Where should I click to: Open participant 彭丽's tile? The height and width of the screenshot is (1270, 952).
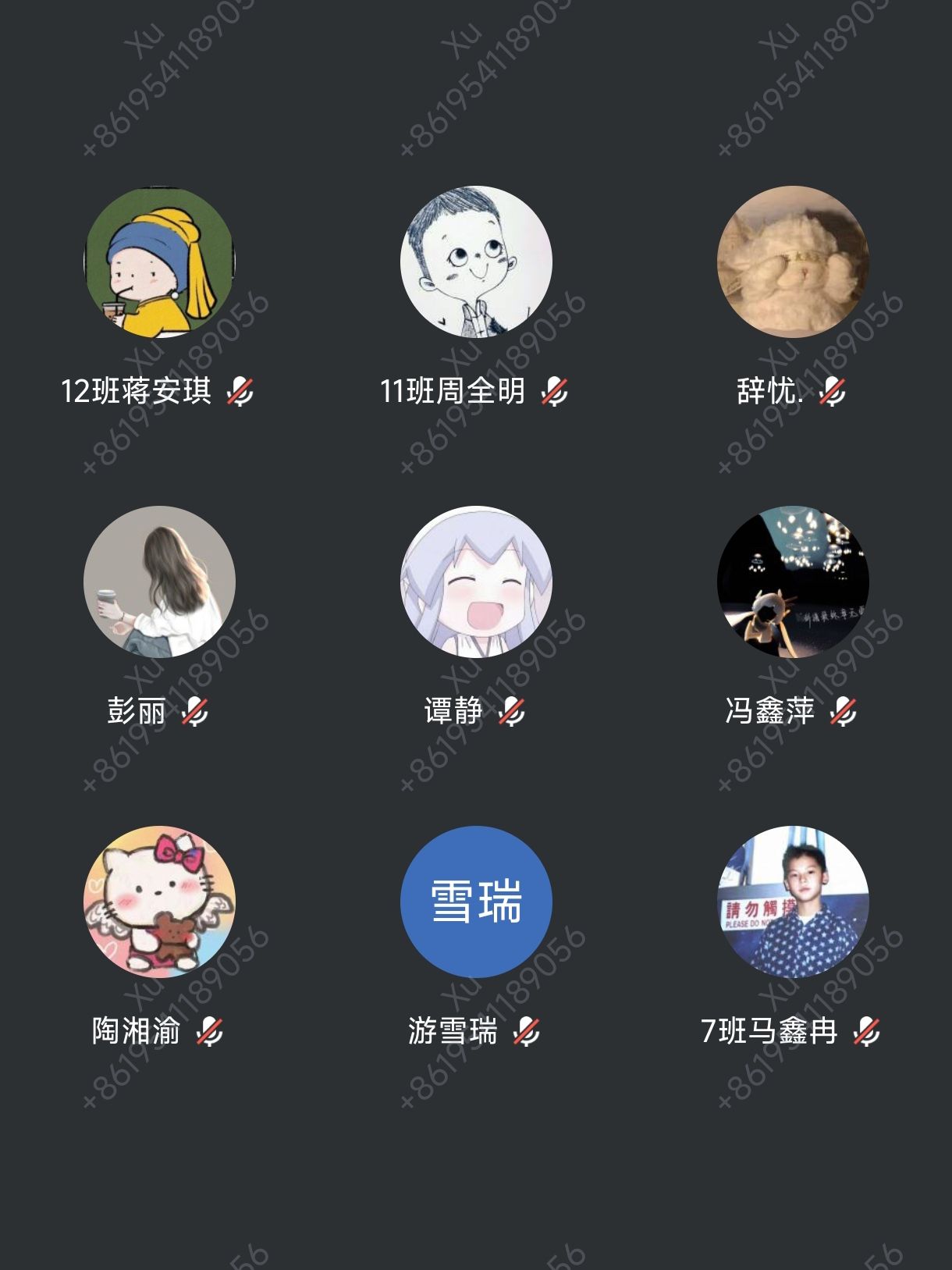pyautogui.click(x=159, y=582)
